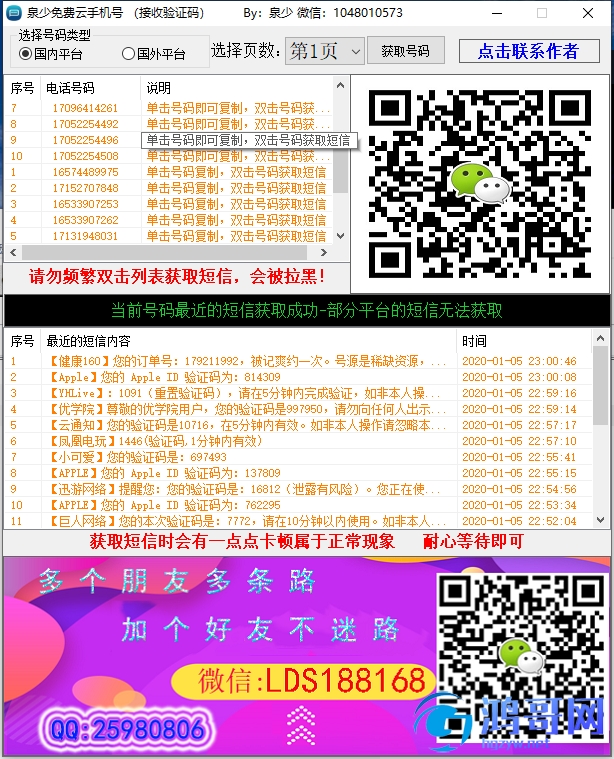Select phone number 16574489975
614x759 pixels.
click(82, 172)
